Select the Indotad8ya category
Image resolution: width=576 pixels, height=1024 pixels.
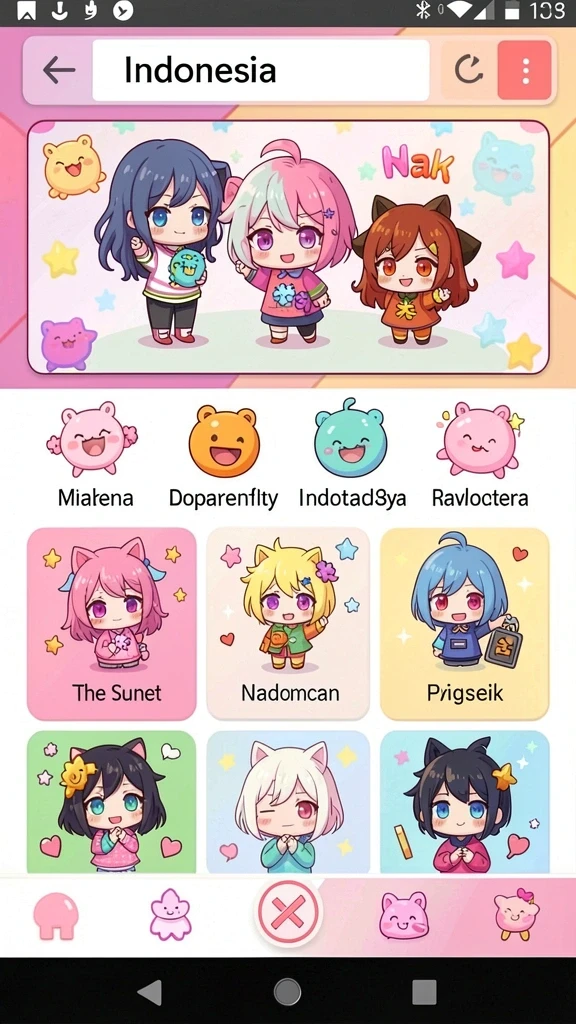(x=352, y=455)
